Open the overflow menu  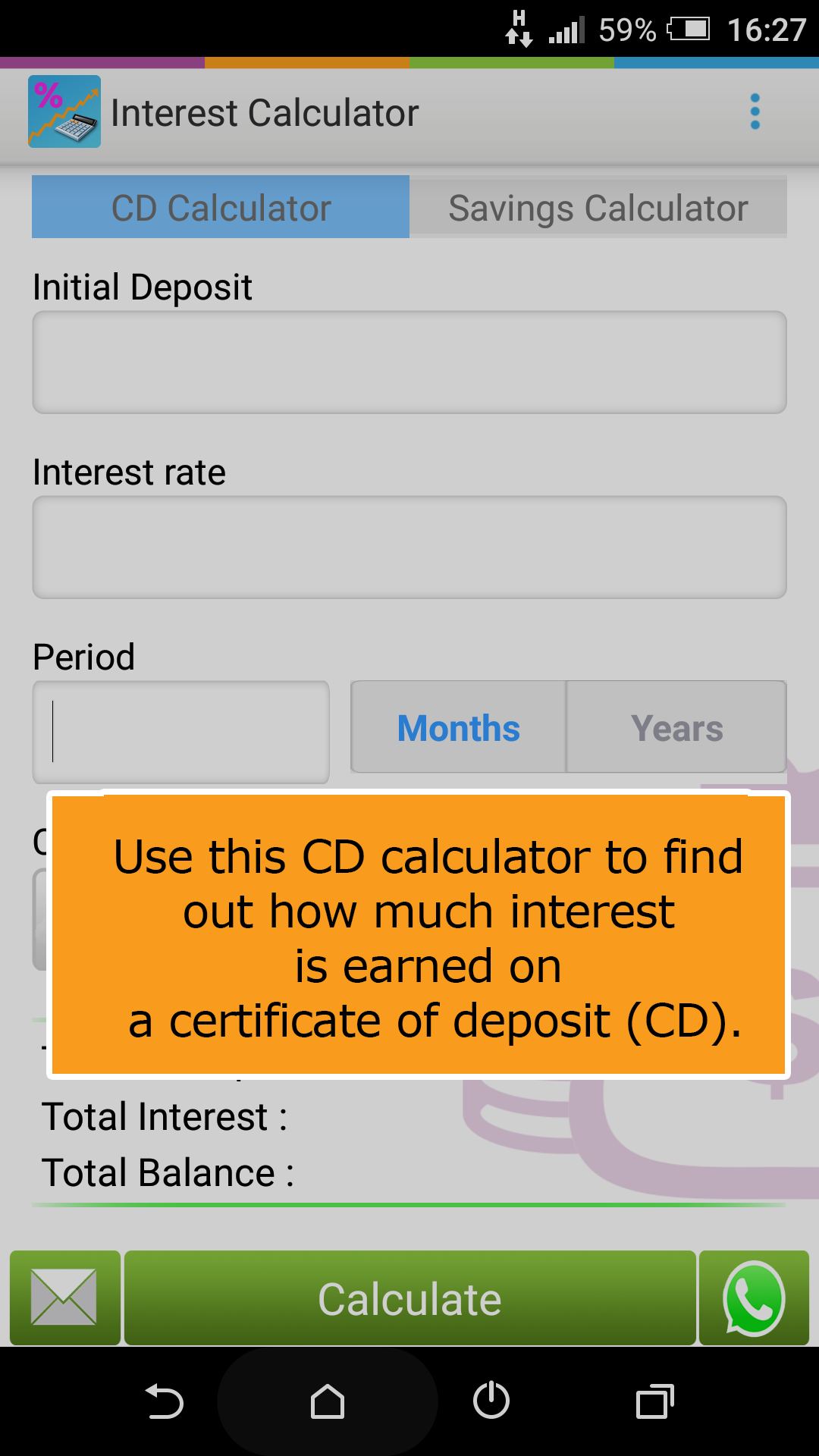pos(755,112)
